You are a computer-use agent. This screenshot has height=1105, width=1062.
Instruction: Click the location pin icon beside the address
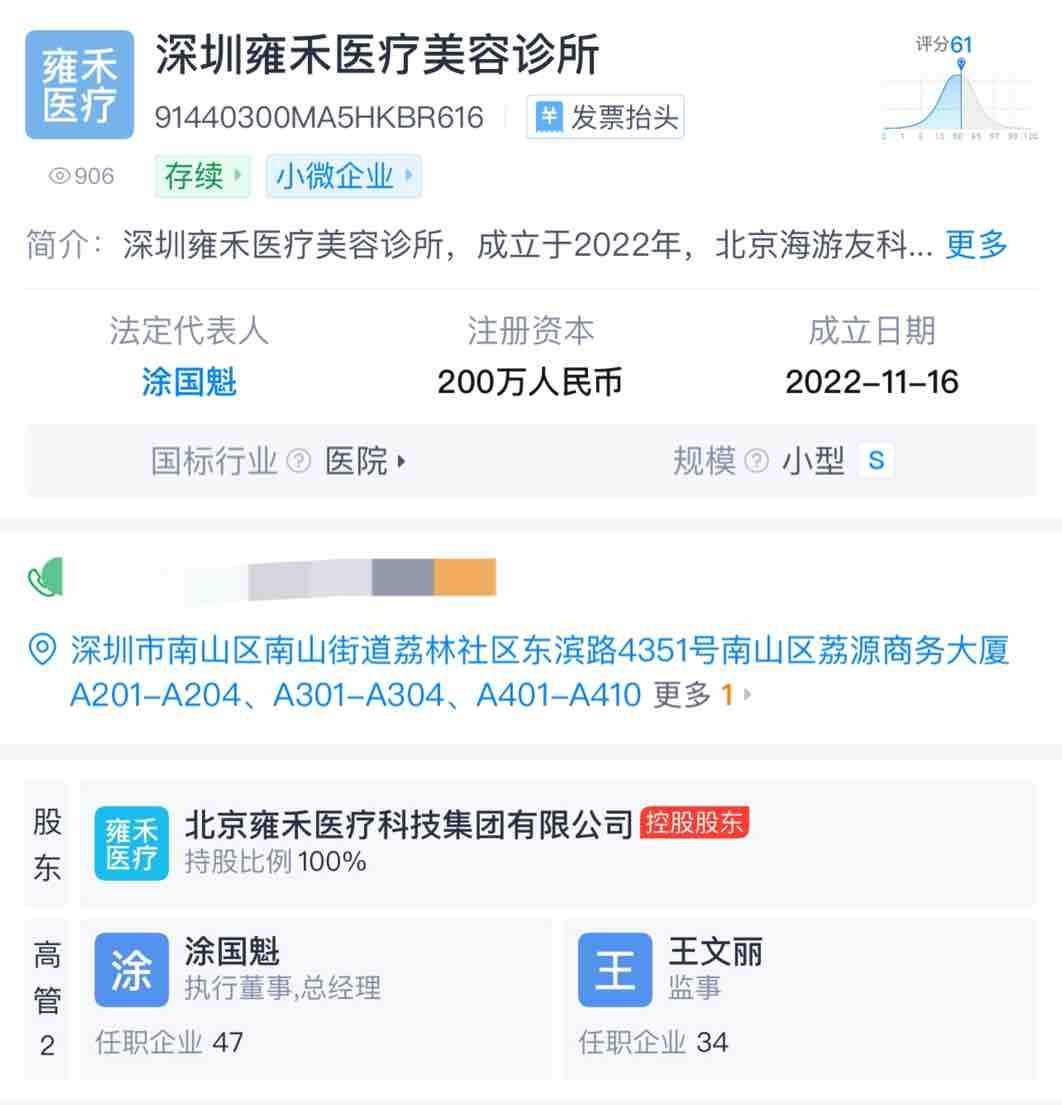42,649
